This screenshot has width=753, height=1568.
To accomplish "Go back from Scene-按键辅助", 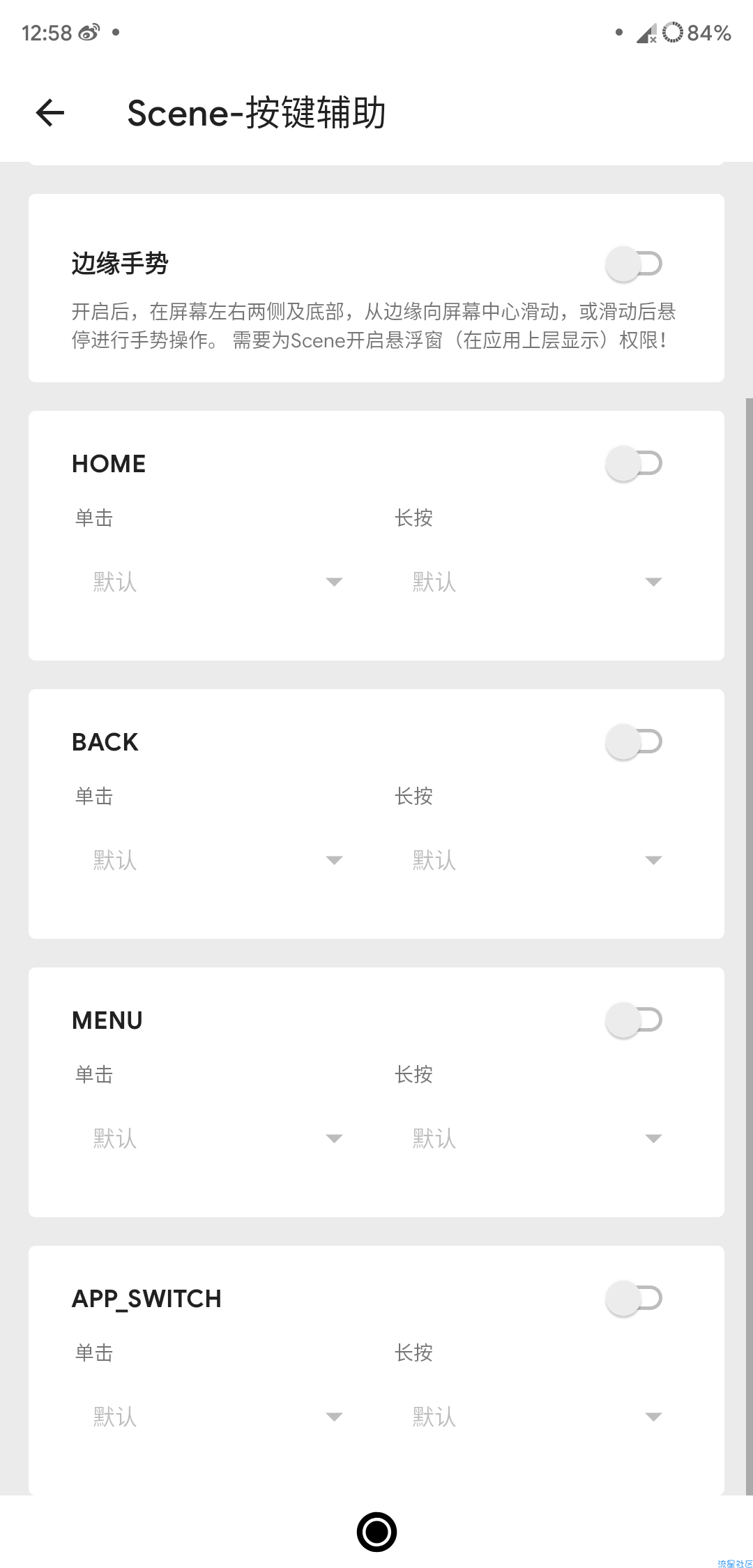I will click(50, 113).
